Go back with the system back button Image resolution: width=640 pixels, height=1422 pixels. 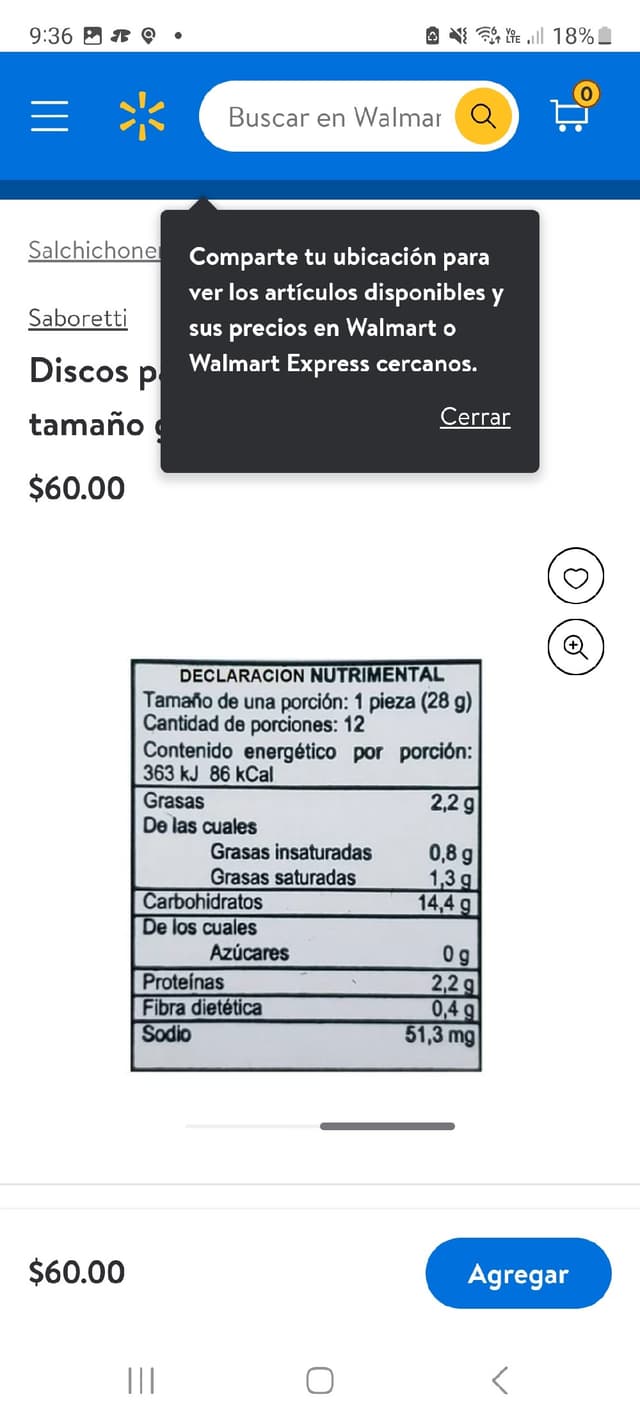point(500,1381)
